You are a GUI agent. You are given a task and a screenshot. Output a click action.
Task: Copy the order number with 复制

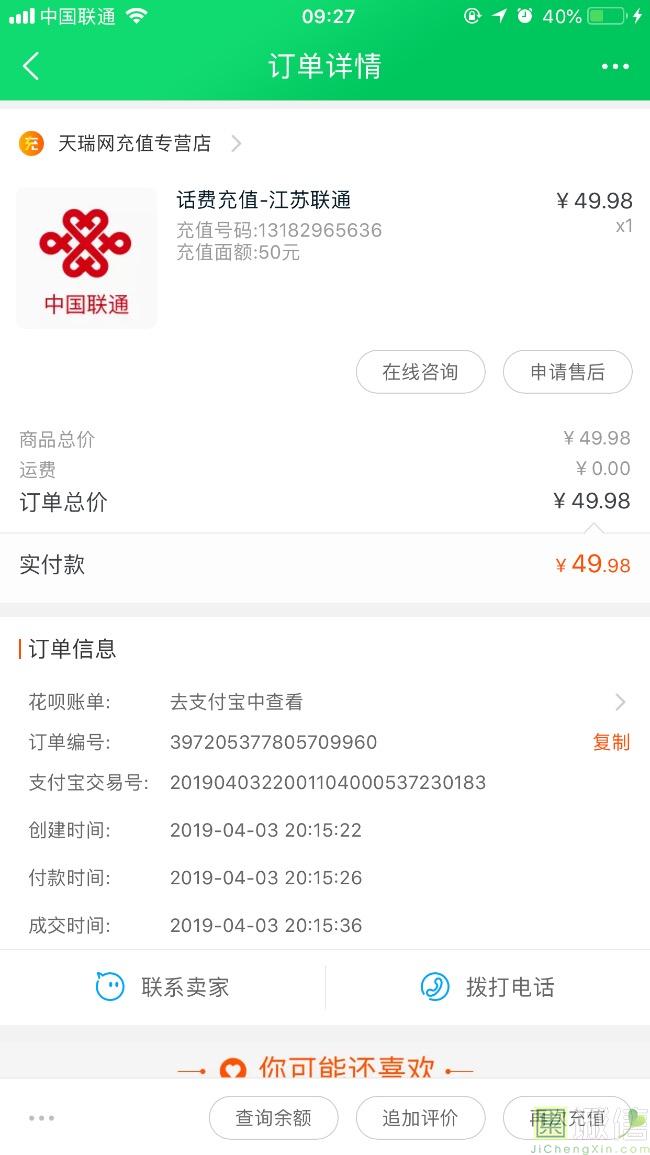612,742
